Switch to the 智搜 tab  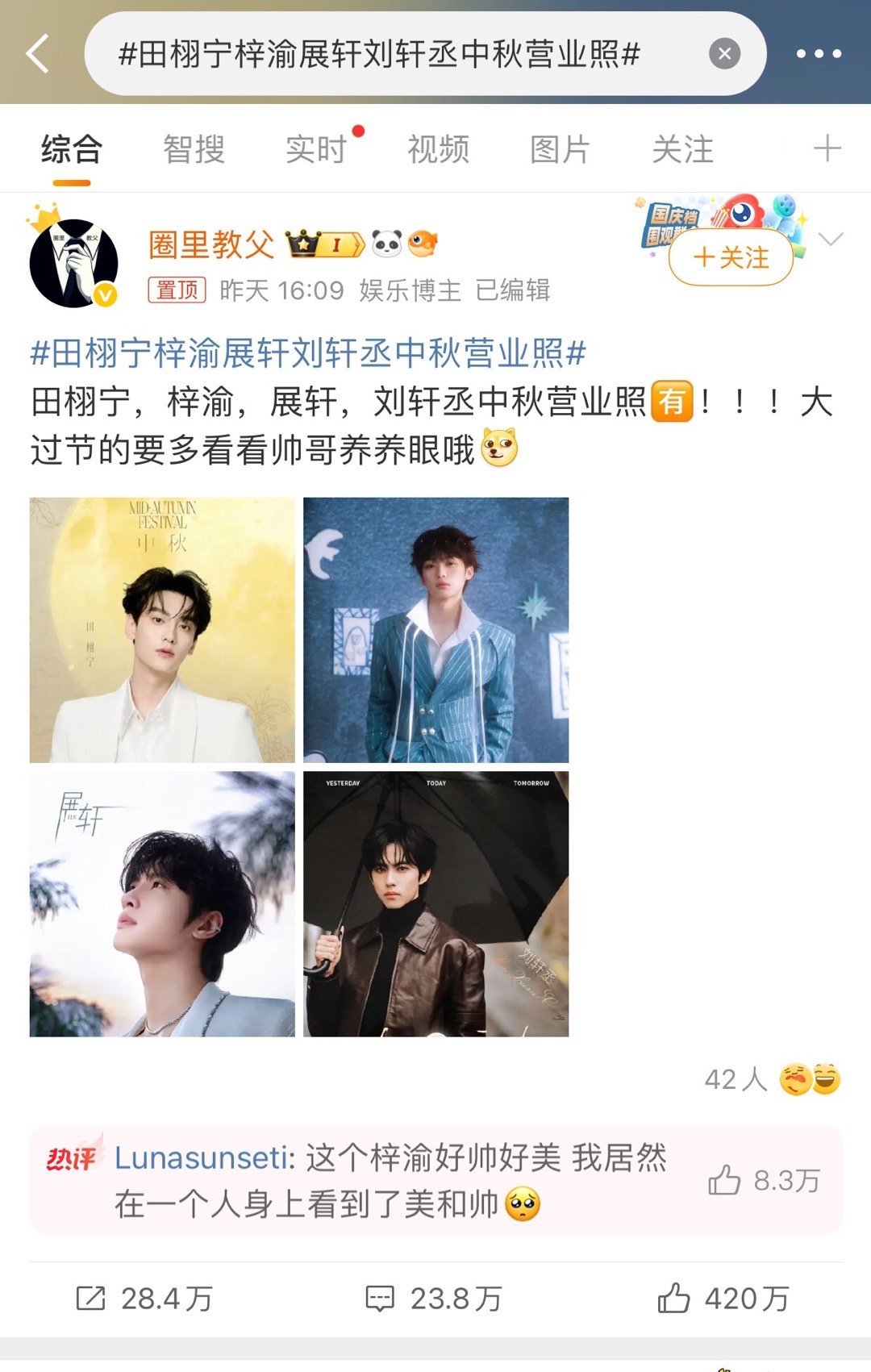pos(194,149)
